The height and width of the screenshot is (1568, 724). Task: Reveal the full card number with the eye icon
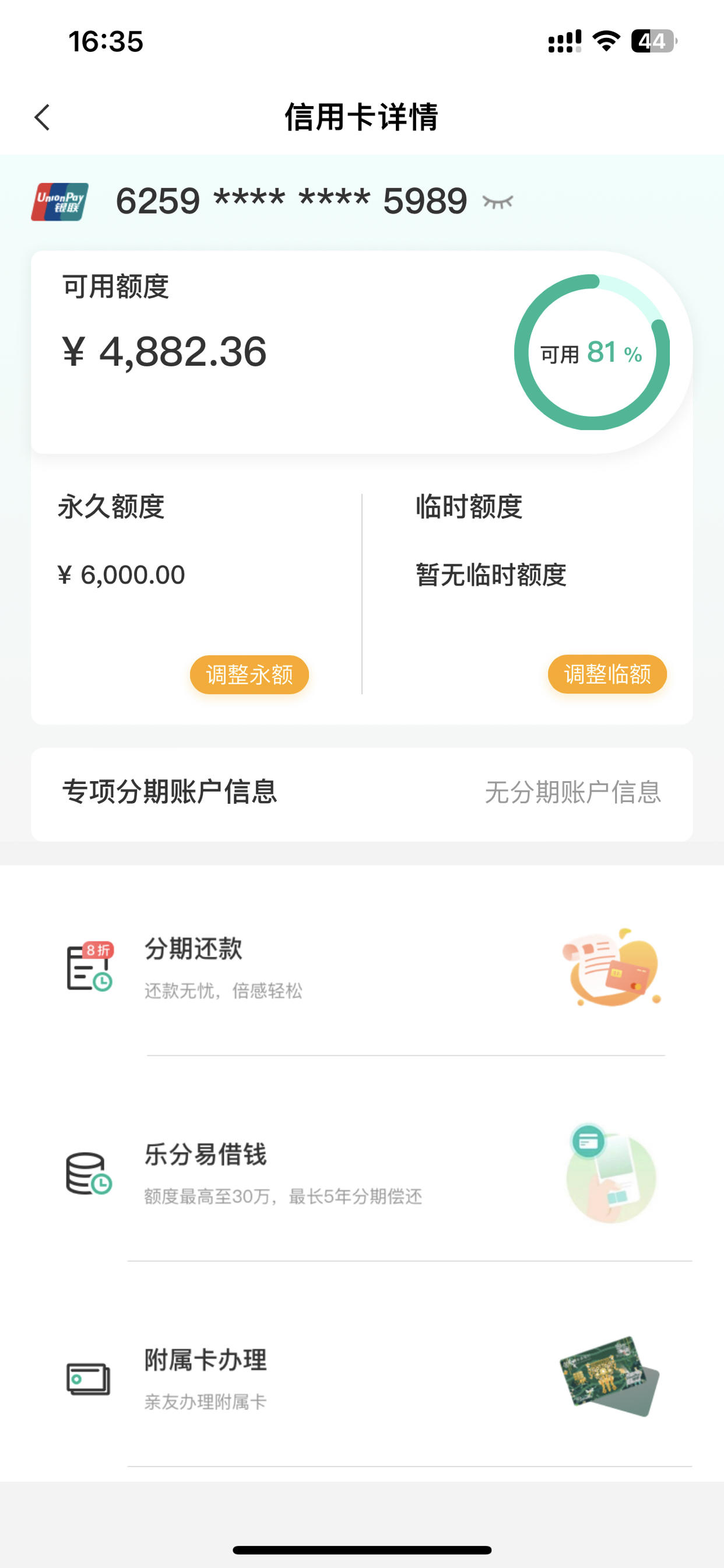498,201
